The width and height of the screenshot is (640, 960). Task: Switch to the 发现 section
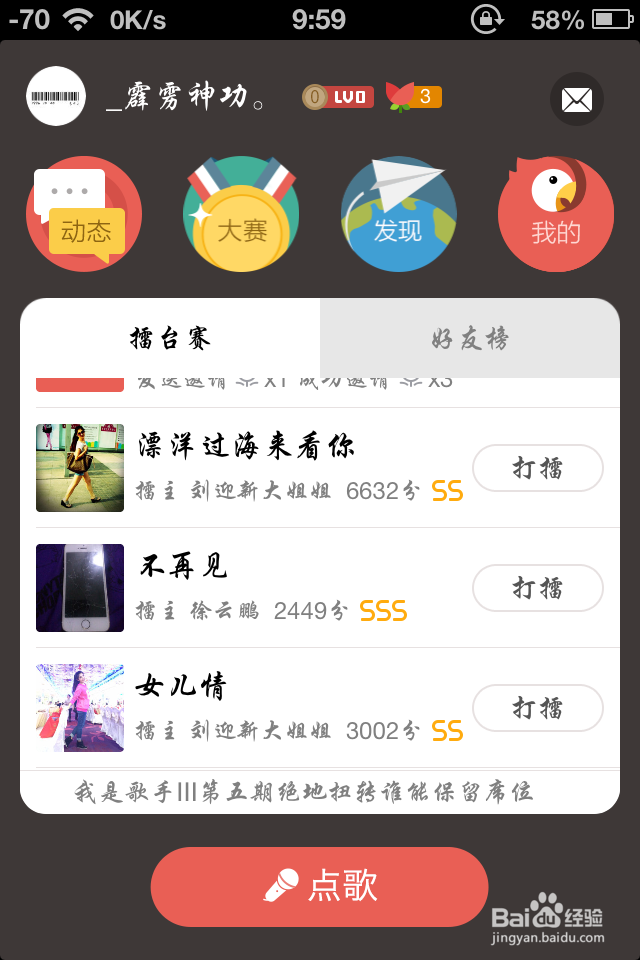coord(398,214)
